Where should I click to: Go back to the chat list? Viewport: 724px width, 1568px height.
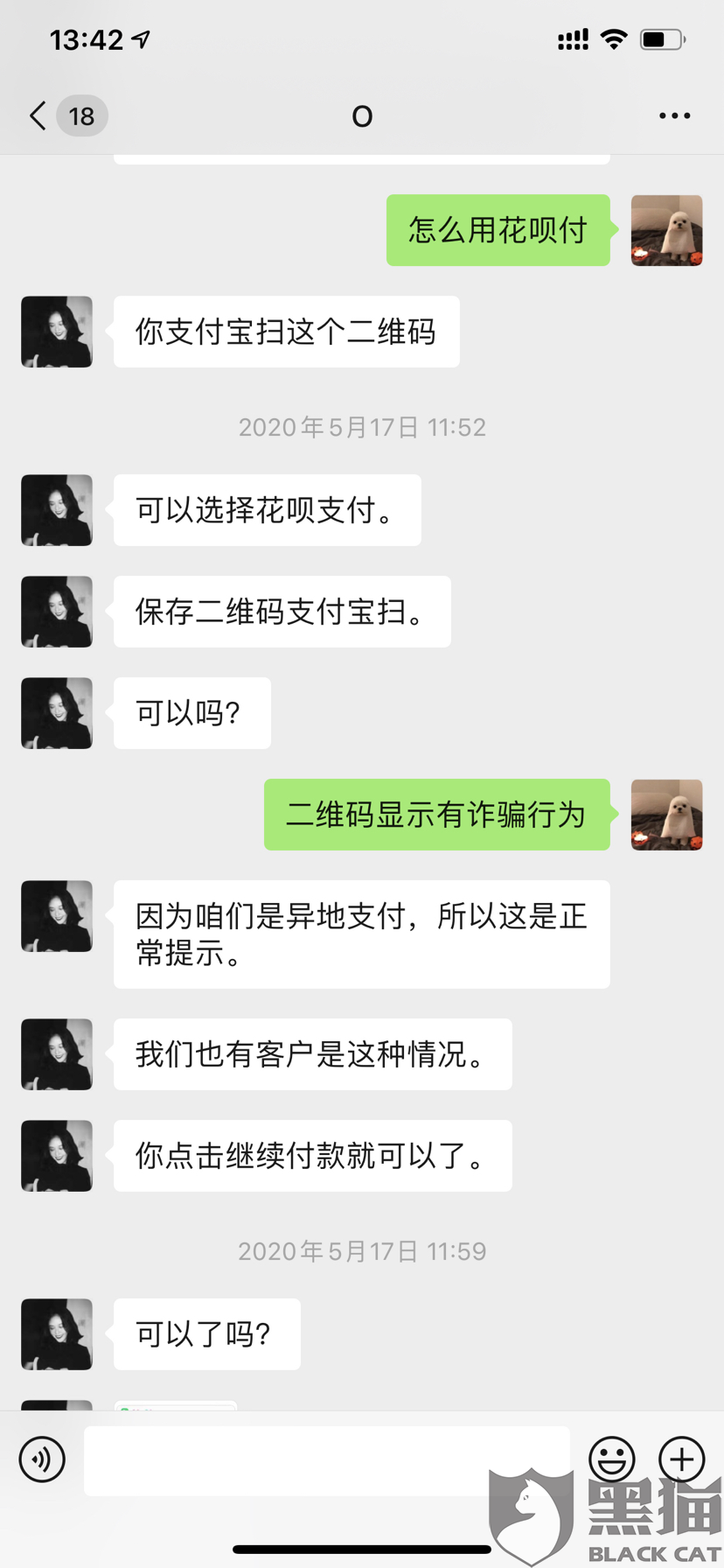pos(39,115)
